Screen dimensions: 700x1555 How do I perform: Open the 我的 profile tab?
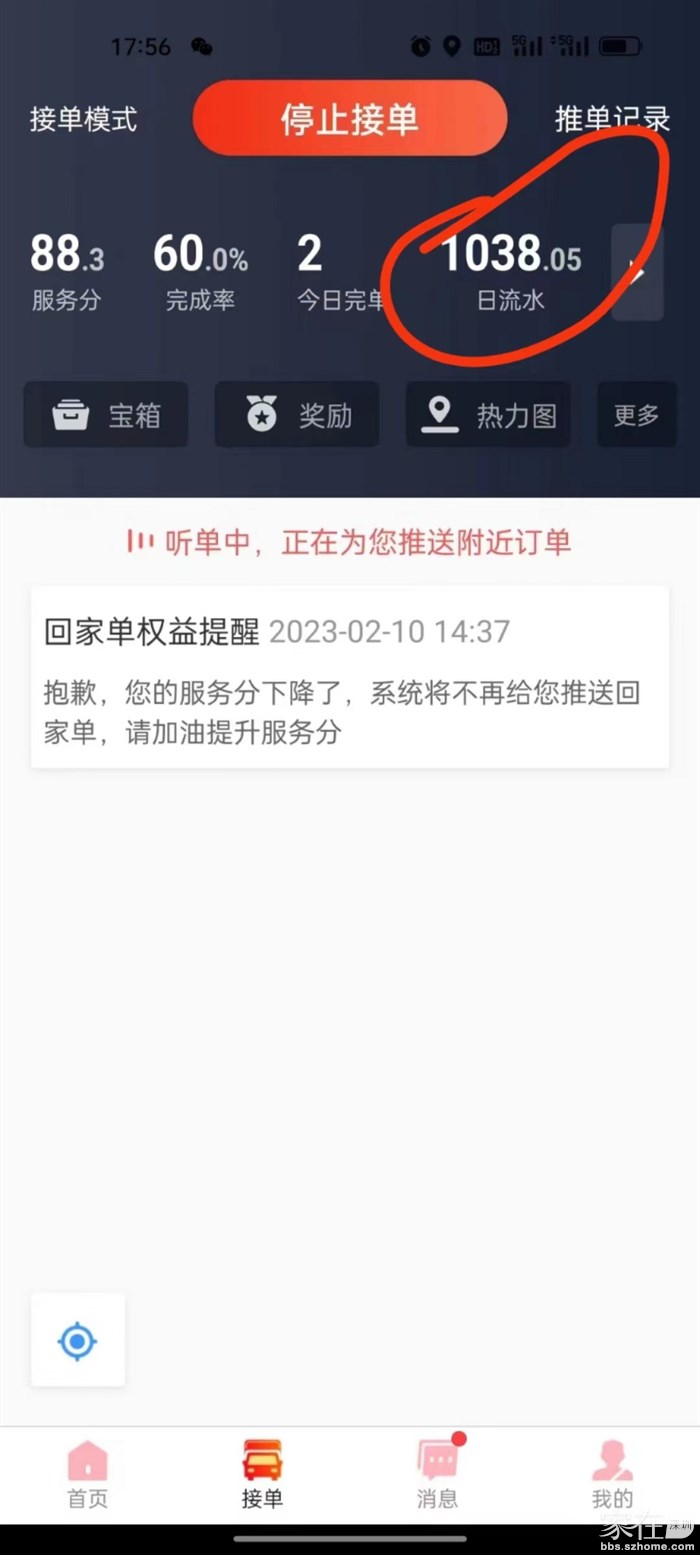pos(612,1474)
